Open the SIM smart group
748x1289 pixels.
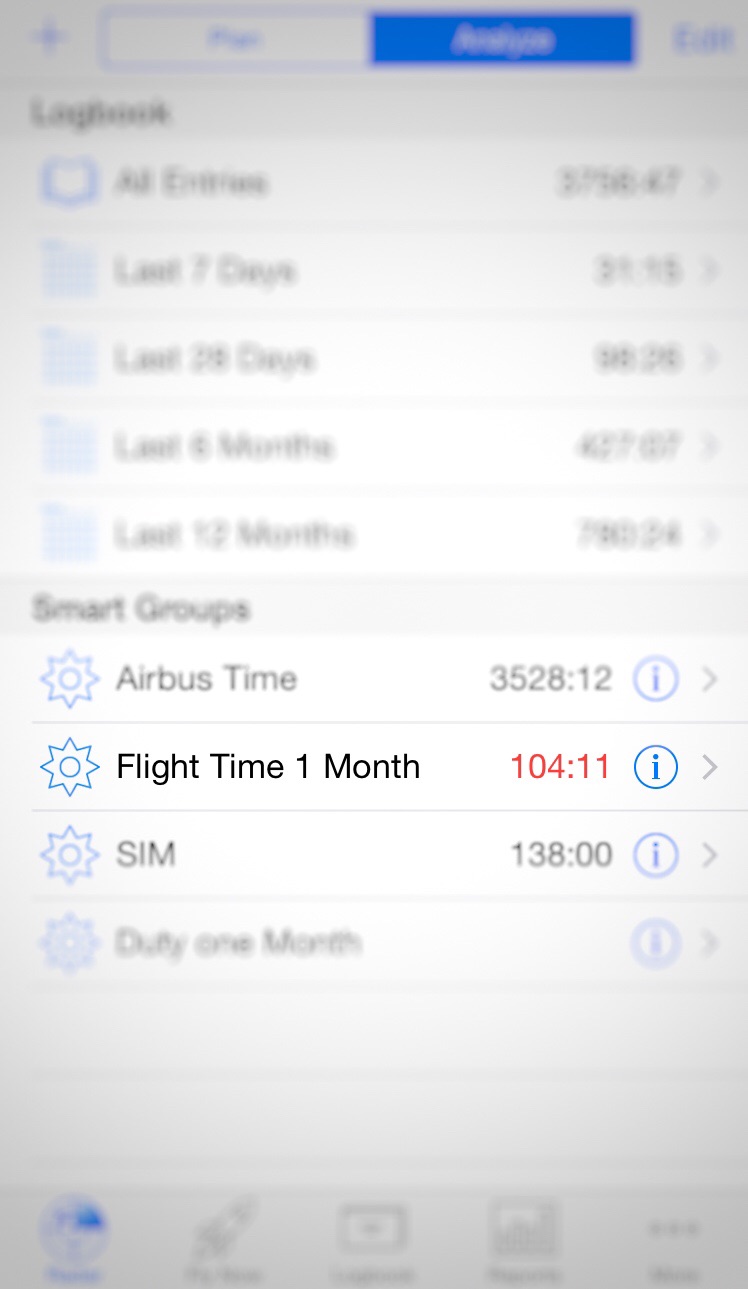tap(300, 855)
